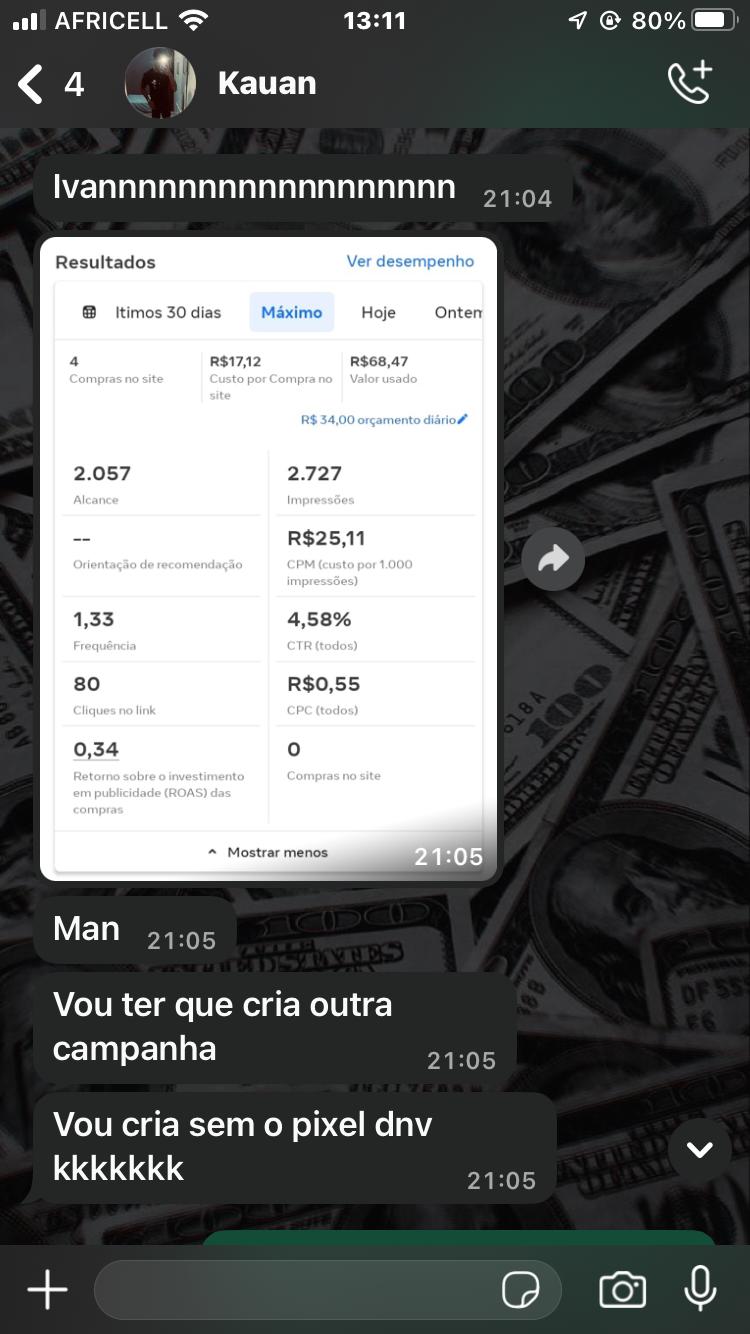
Task: Forward the shared image
Action: (x=553, y=559)
